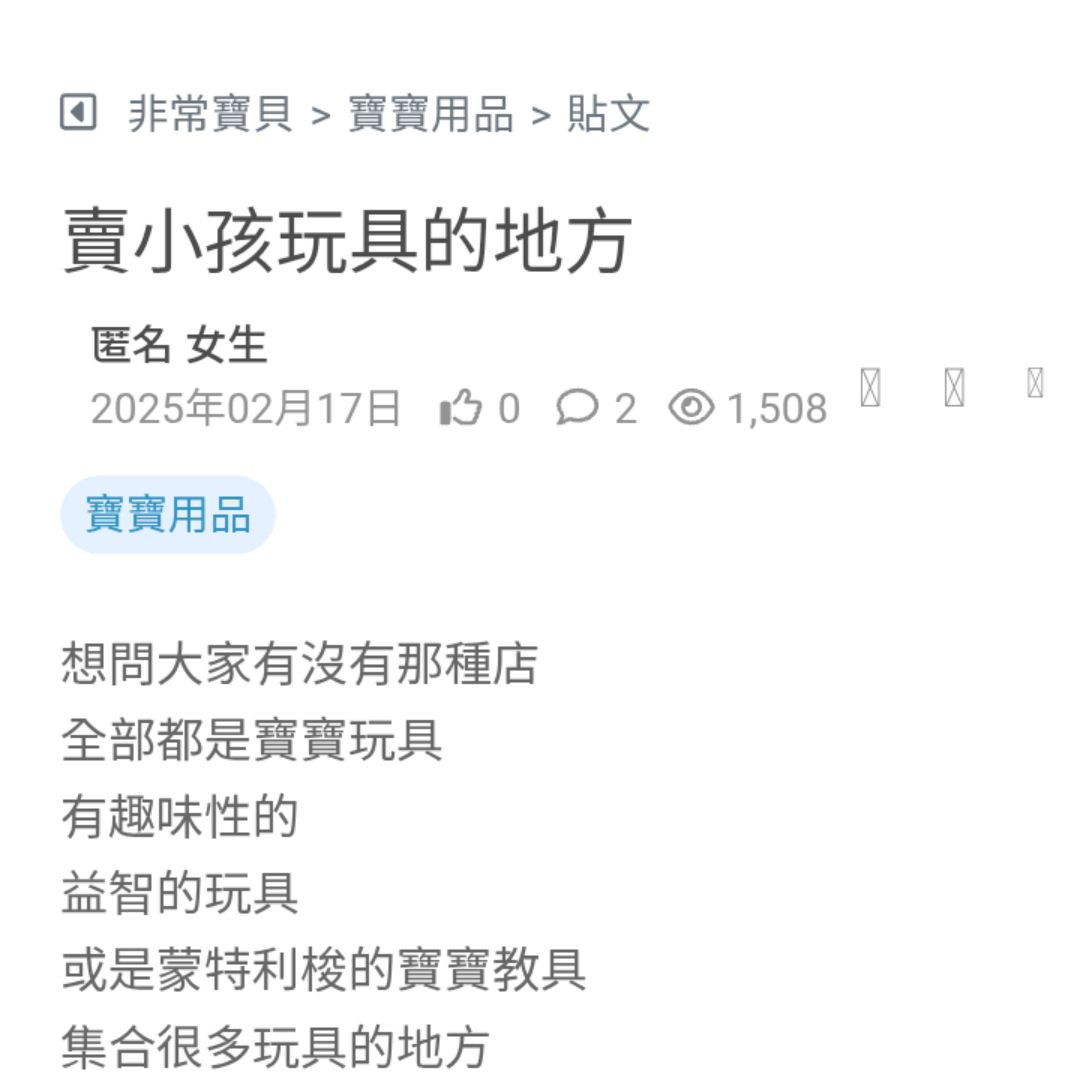
Task: Go to 寶寶用品 in the breadcrumb path
Action: 430,114
